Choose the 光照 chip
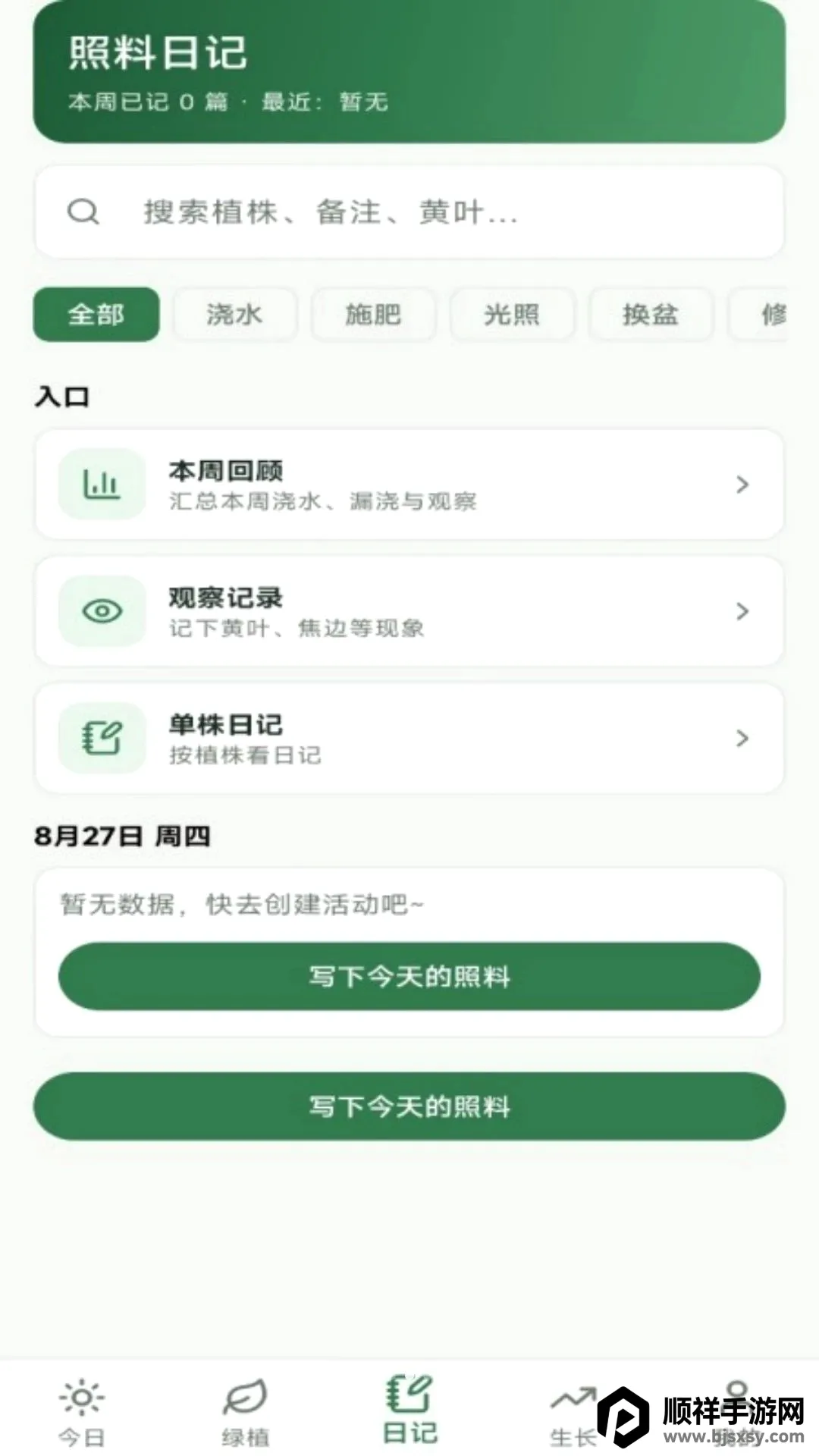 tap(513, 314)
